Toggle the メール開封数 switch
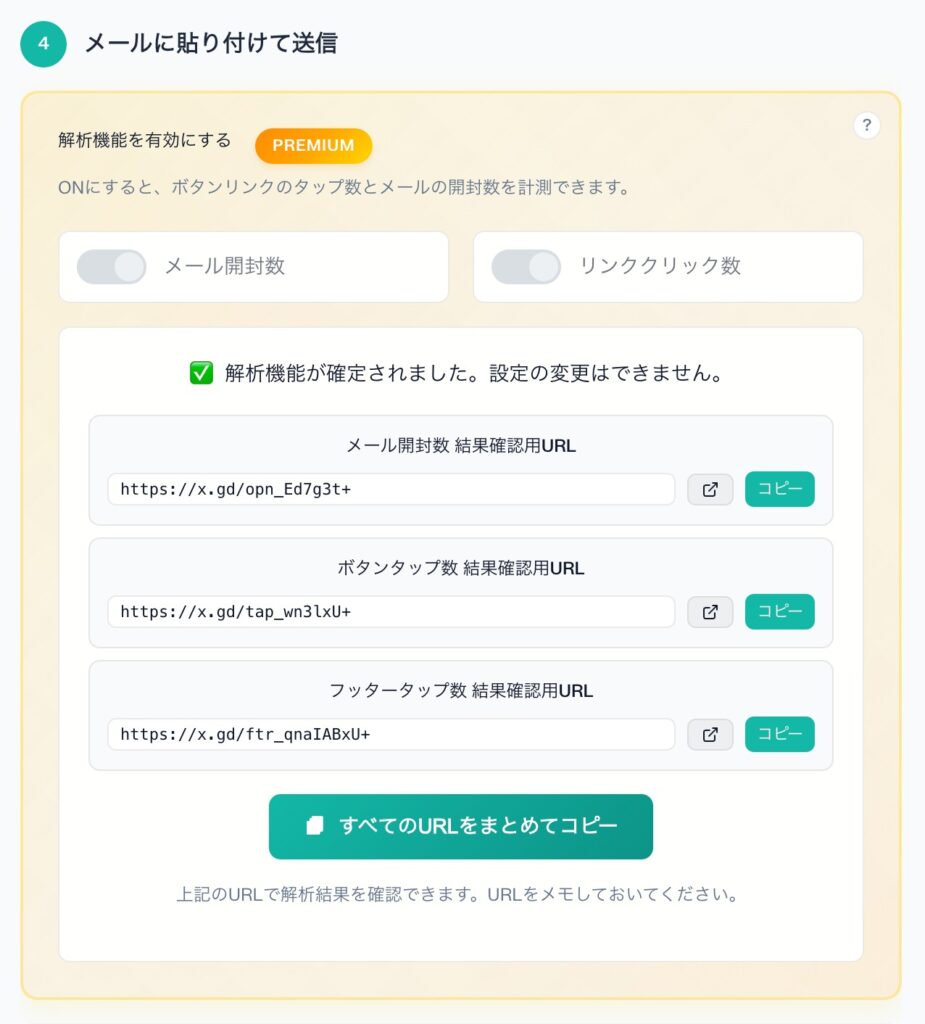Image resolution: width=925 pixels, height=1024 pixels. pos(111,267)
